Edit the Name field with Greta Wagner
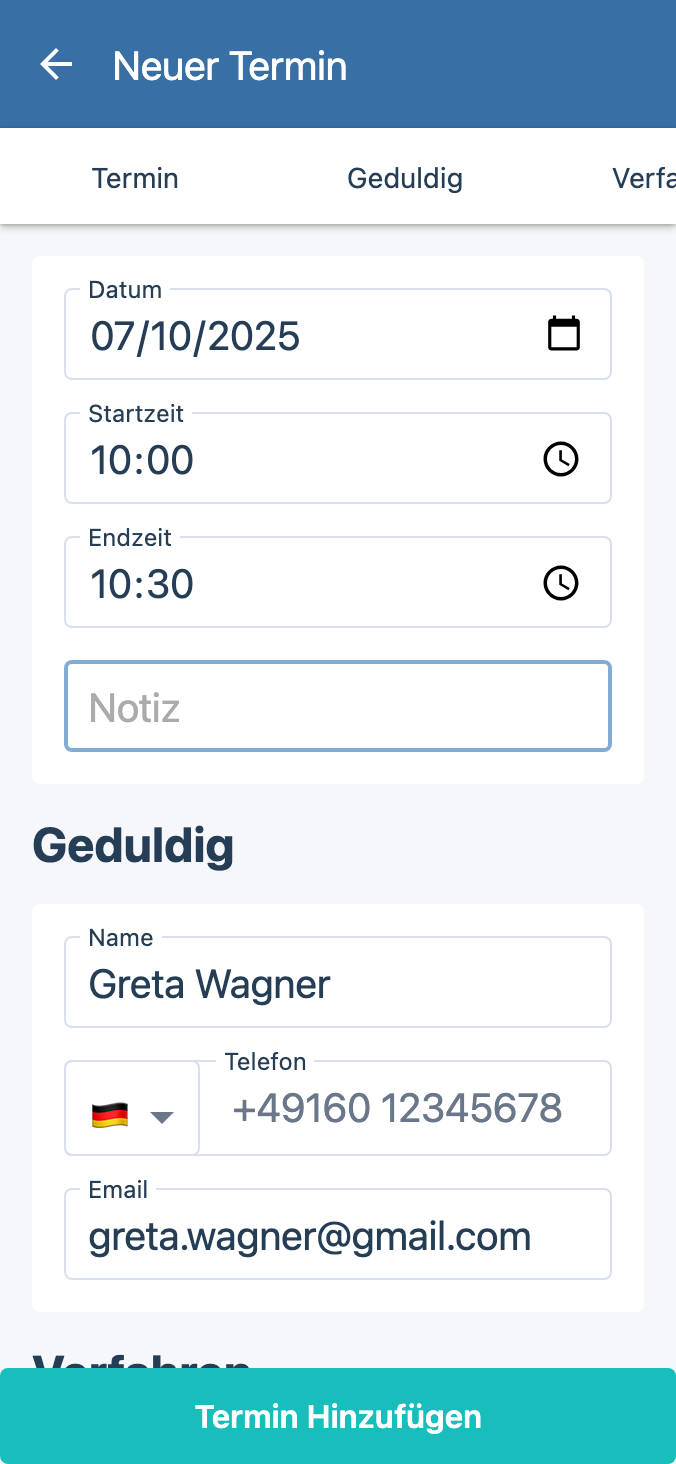 click(338, 984)
